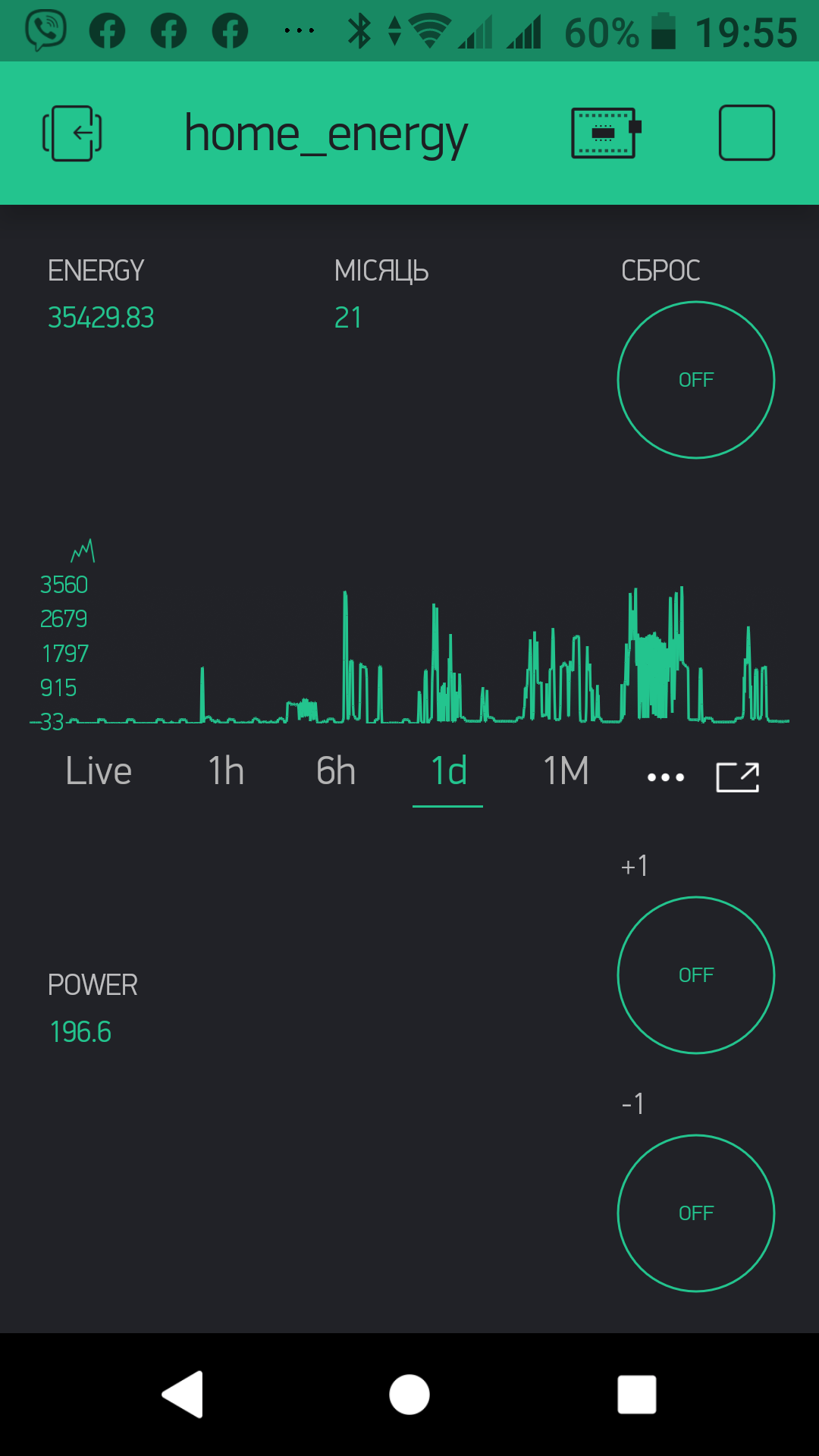Go to the home screen

[x=409, y=1395]
